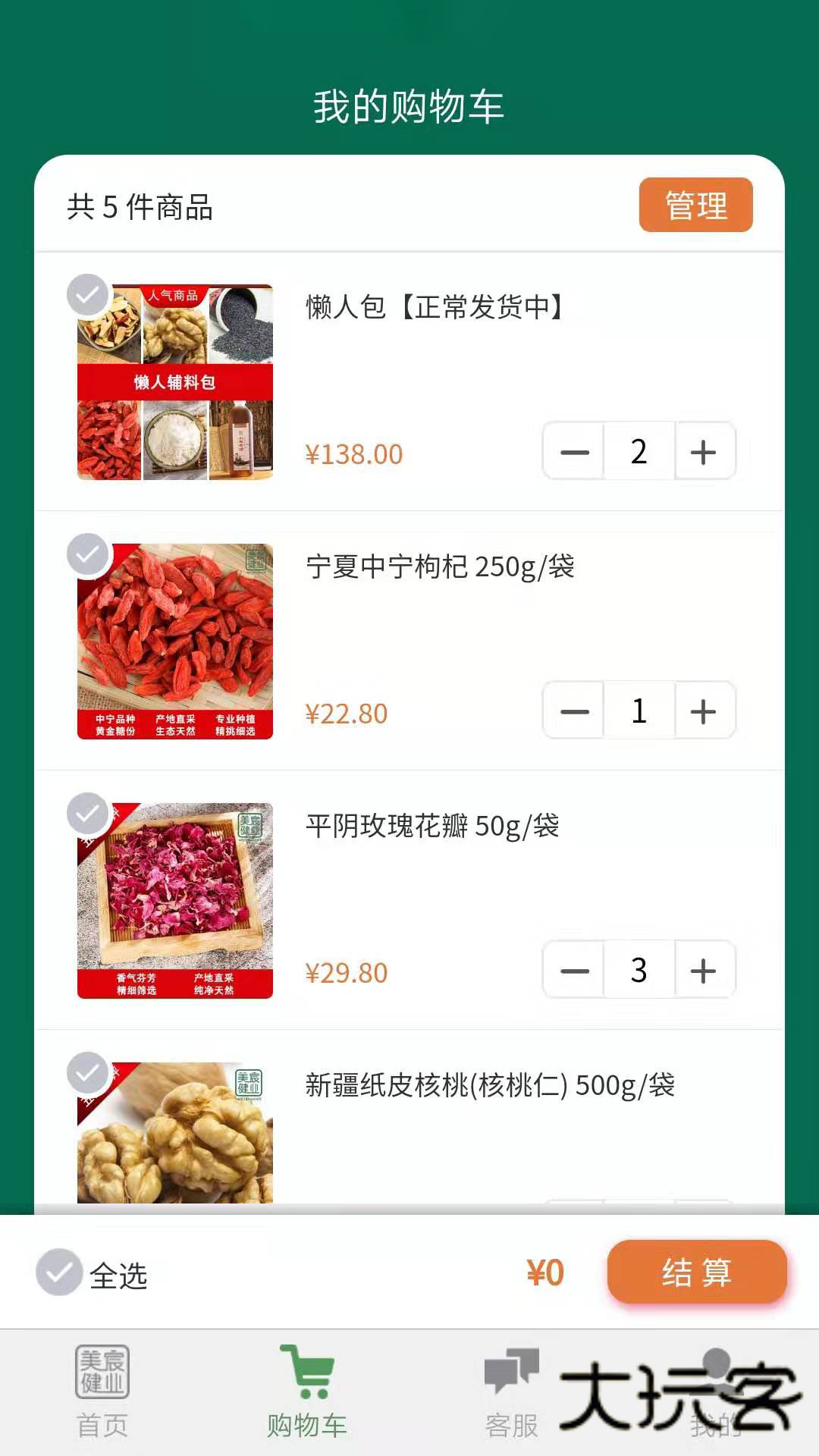
Task: Tap the plus icon for 平阴玫瑰花瓣
Action: tap(704, 969)
